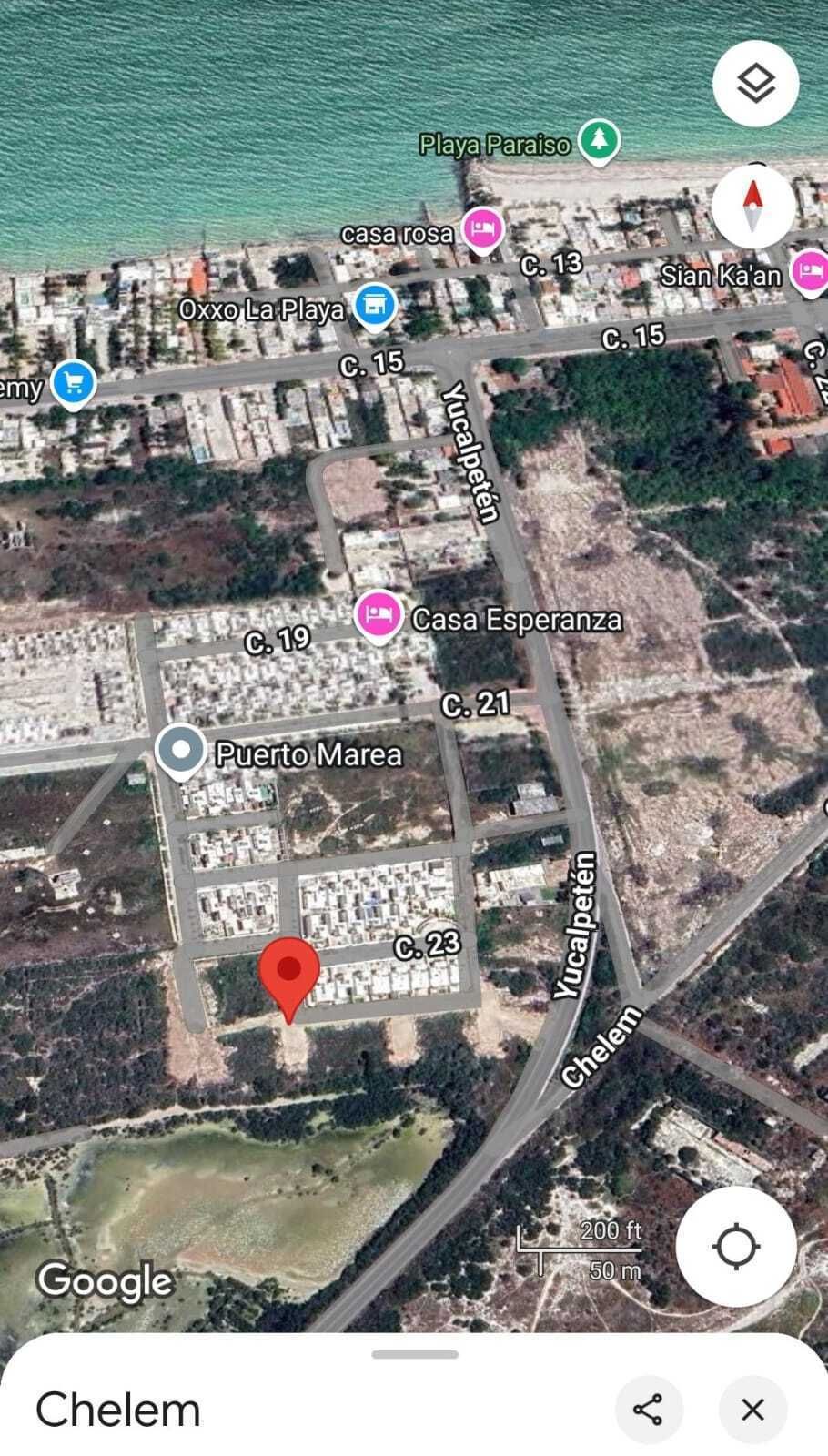Share the Chelem location
The image size is (828, 1456).
(648, 1410)
